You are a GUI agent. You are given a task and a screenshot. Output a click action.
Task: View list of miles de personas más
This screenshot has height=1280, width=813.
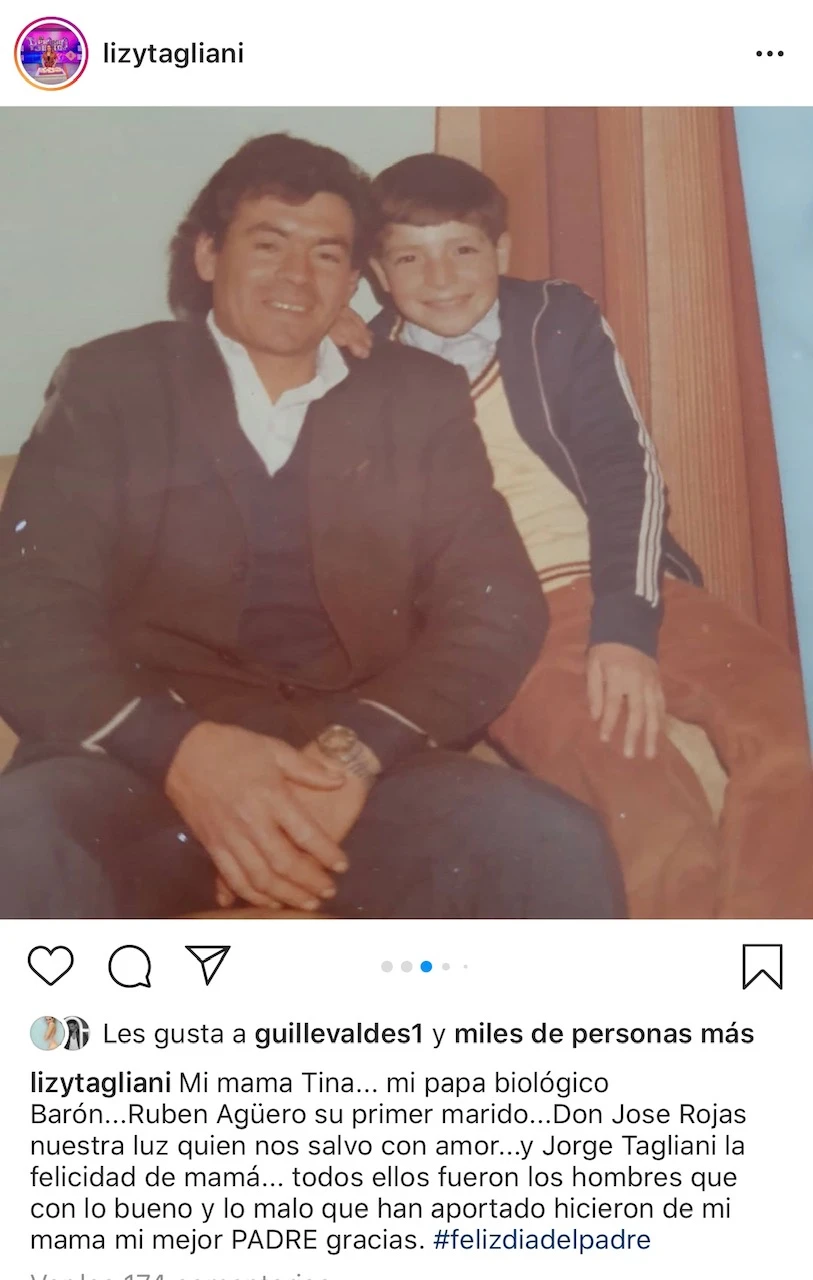pyautogui.click(x=604, y=1034)
